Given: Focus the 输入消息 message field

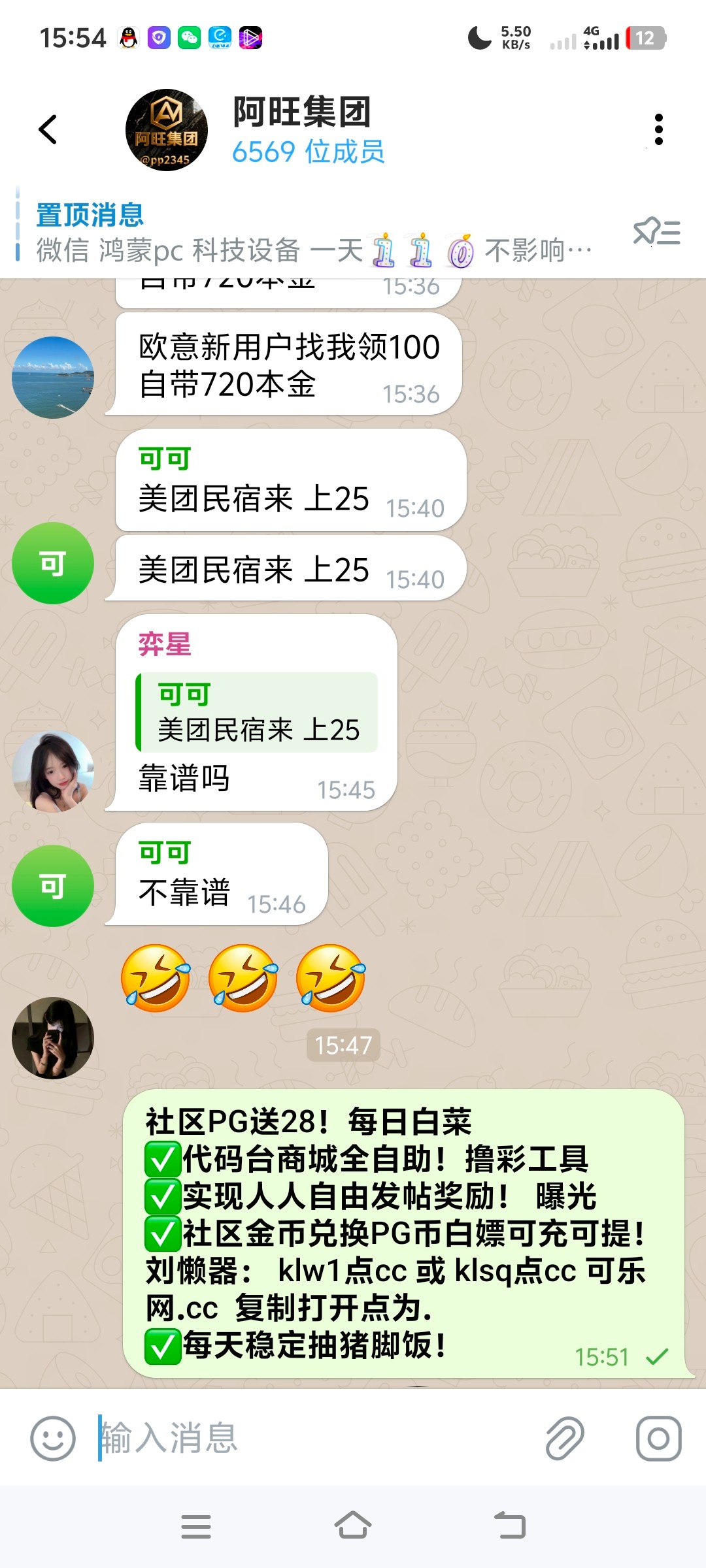Looking at the screenshot, I should [314, 1438].
